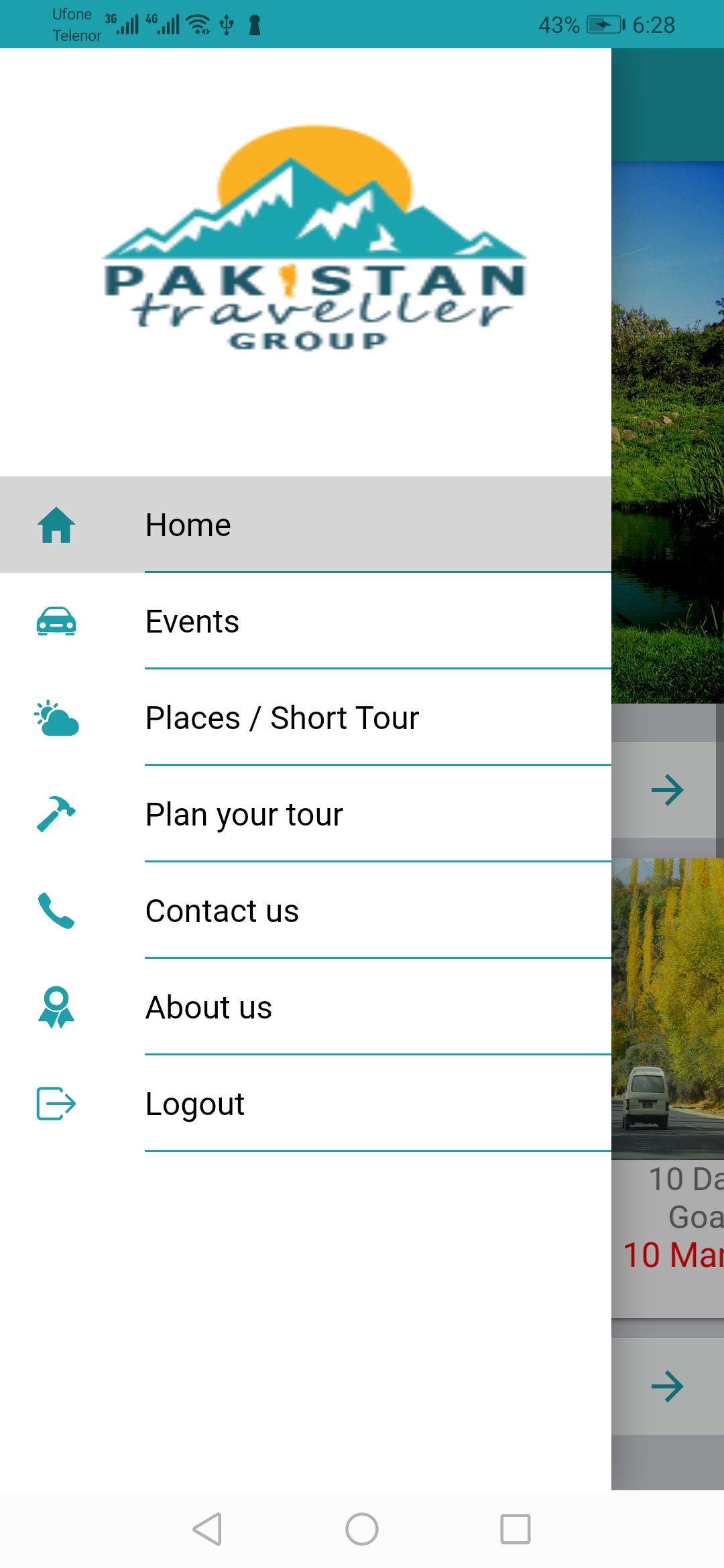Image resolution: width=724 pixels, height=1568 pixels.
Task: Open Plan your tour
Action: tap(306, 814)
